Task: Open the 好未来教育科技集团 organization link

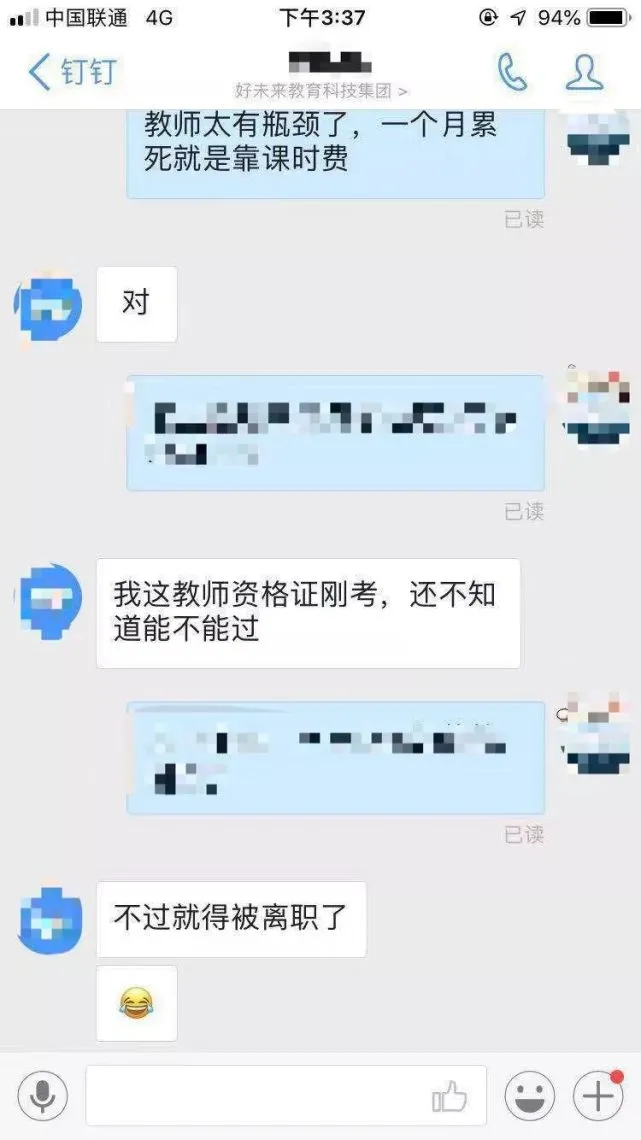Action: (x=321, y=91)
